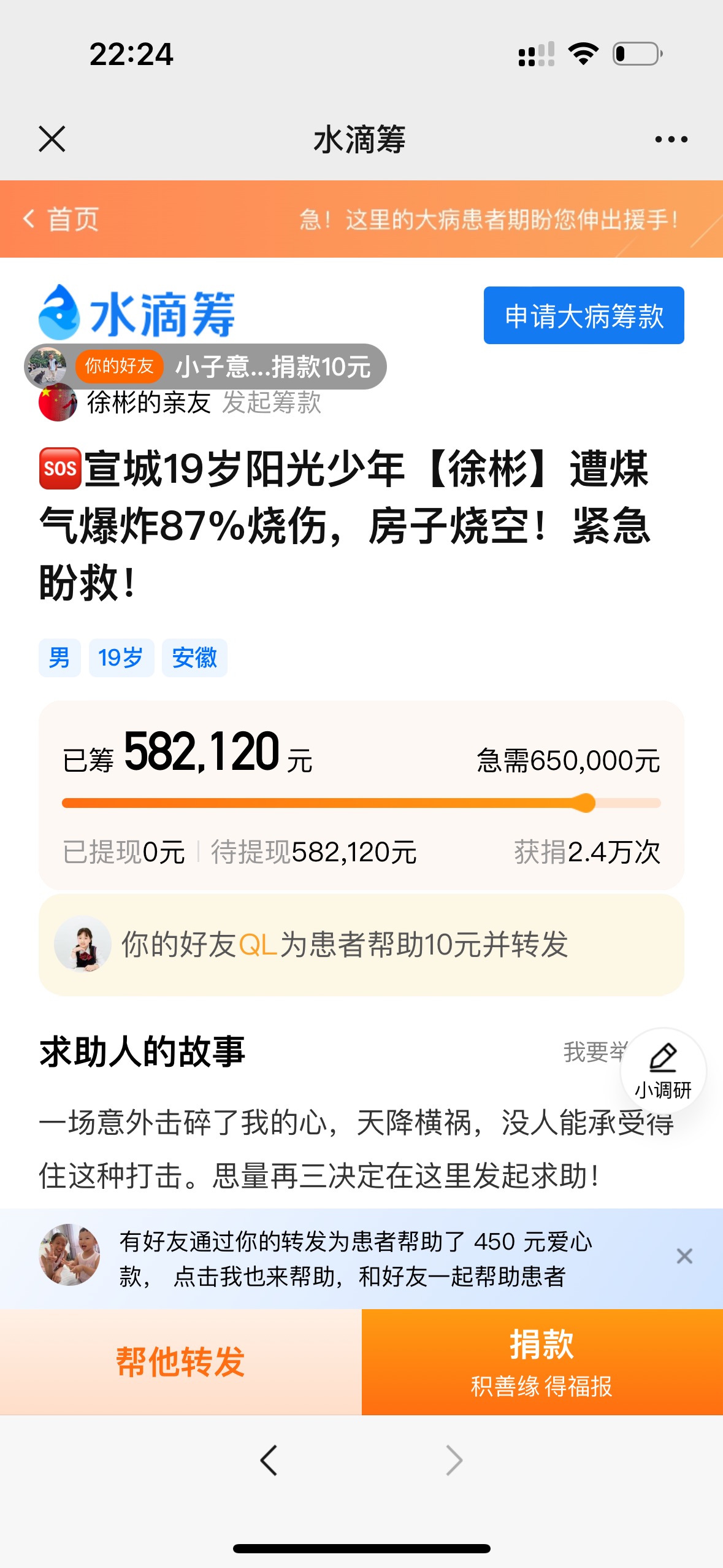This screenshot has width=723, height=1568.
Task: Go back with the browser back arrow
Action: coord(269,1460)
